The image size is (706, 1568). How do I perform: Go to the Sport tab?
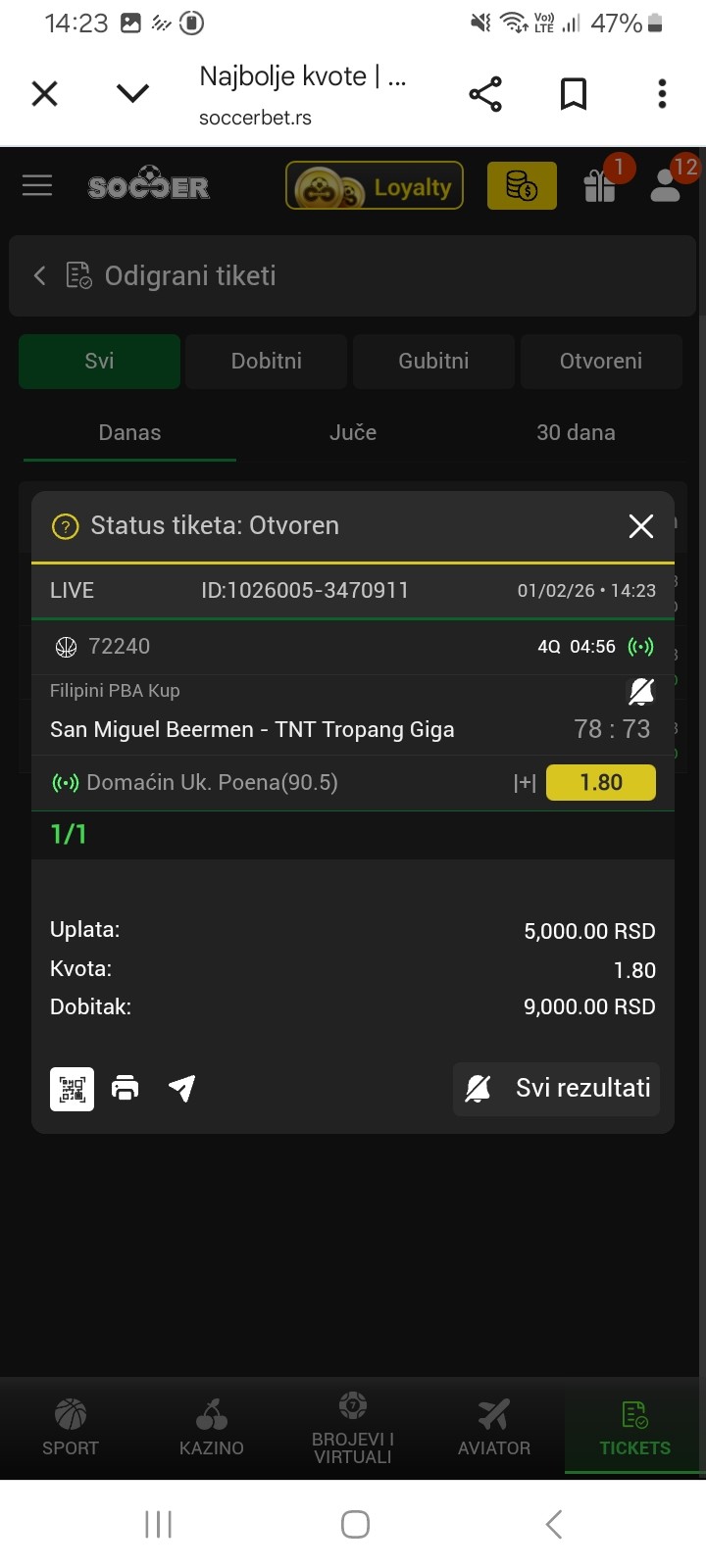point(71,1428)
